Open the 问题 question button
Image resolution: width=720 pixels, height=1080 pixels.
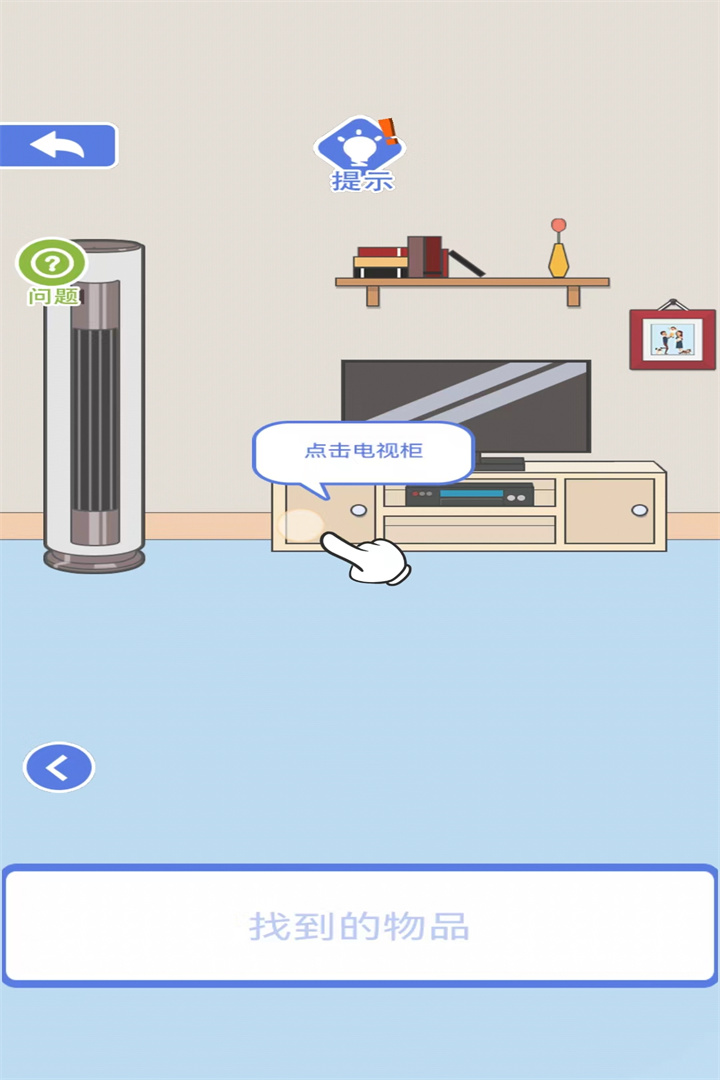coord(52,268)
